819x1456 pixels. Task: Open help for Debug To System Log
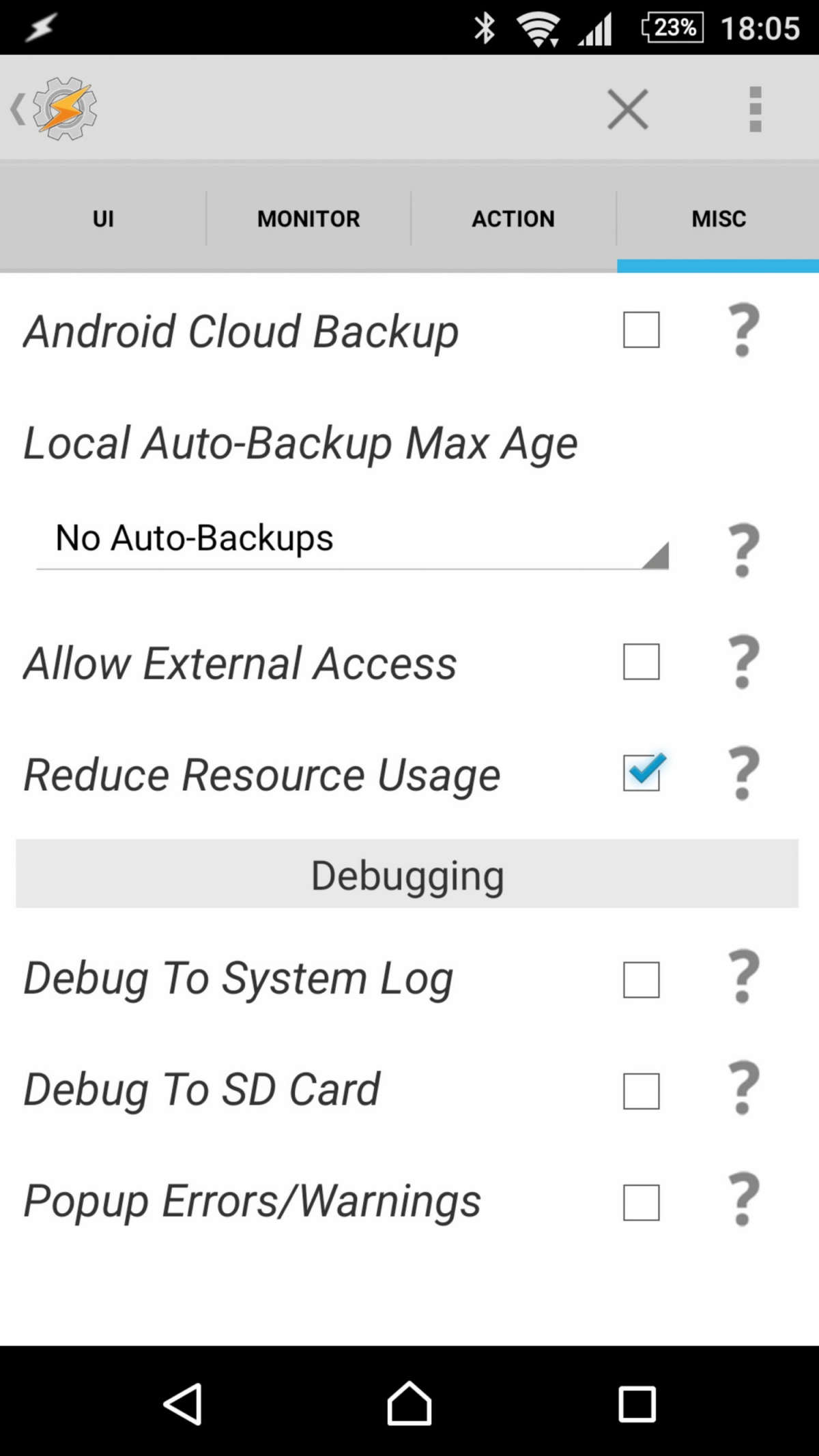coord(744,976)
